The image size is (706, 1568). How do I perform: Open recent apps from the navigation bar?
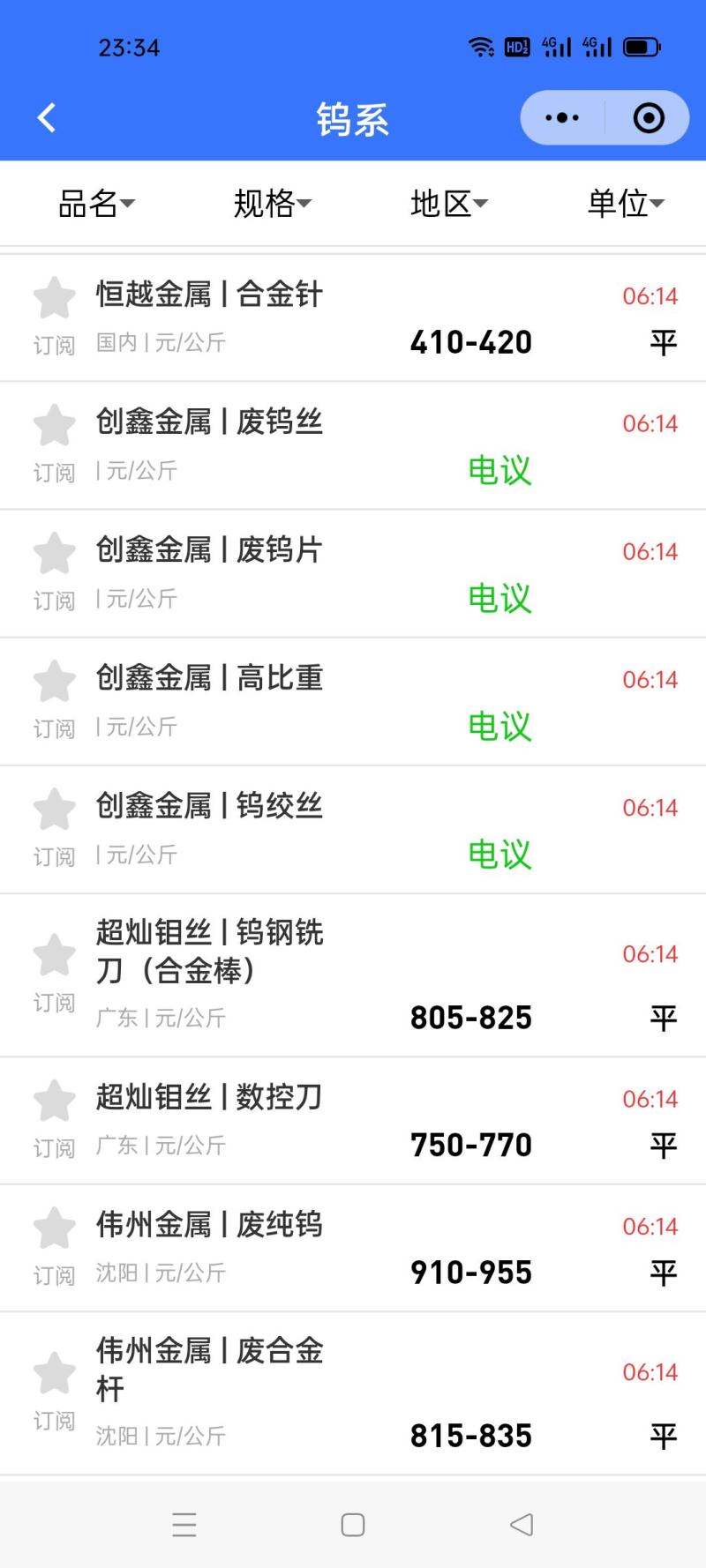(x=184, y=1525)
